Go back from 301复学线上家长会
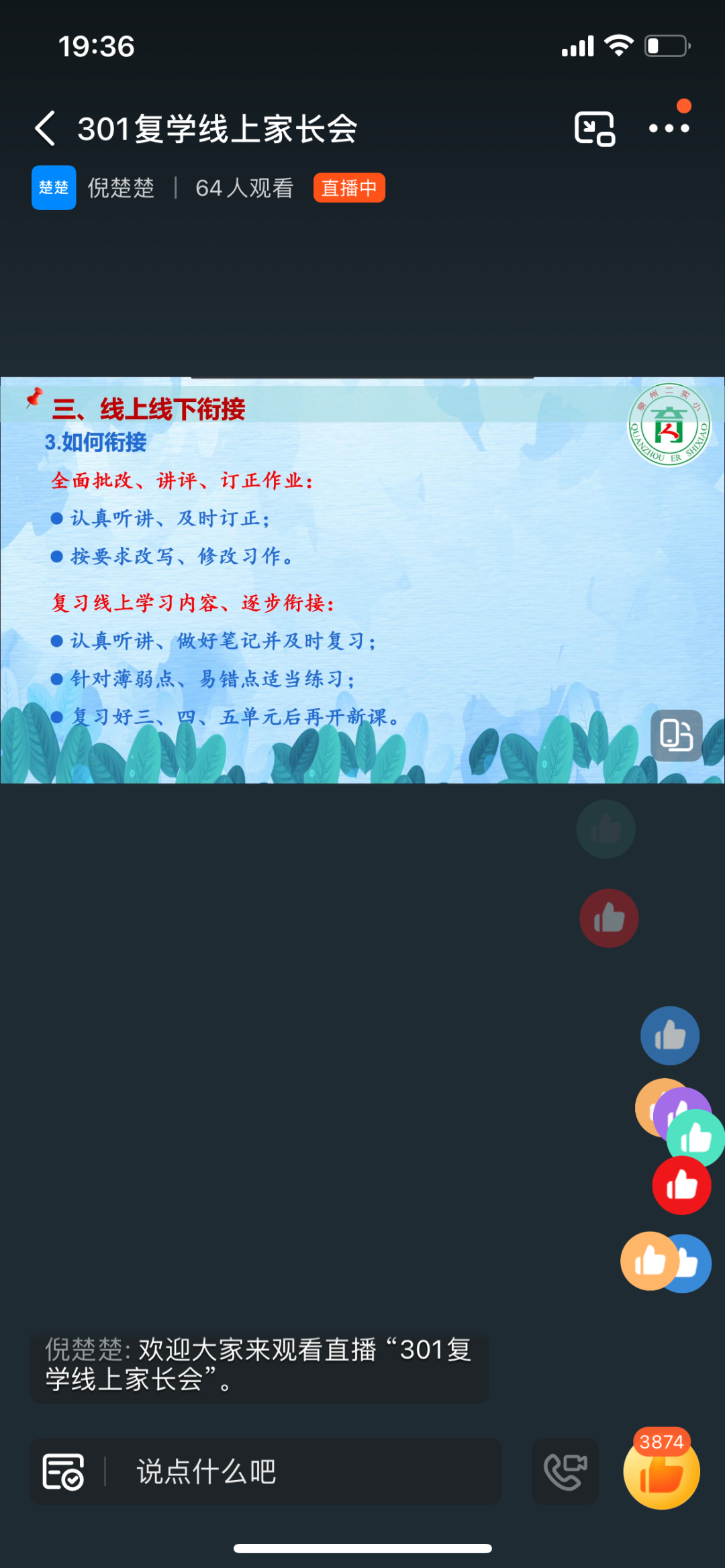This screenshot has height=1568, width=725. [x=45, y=128]
